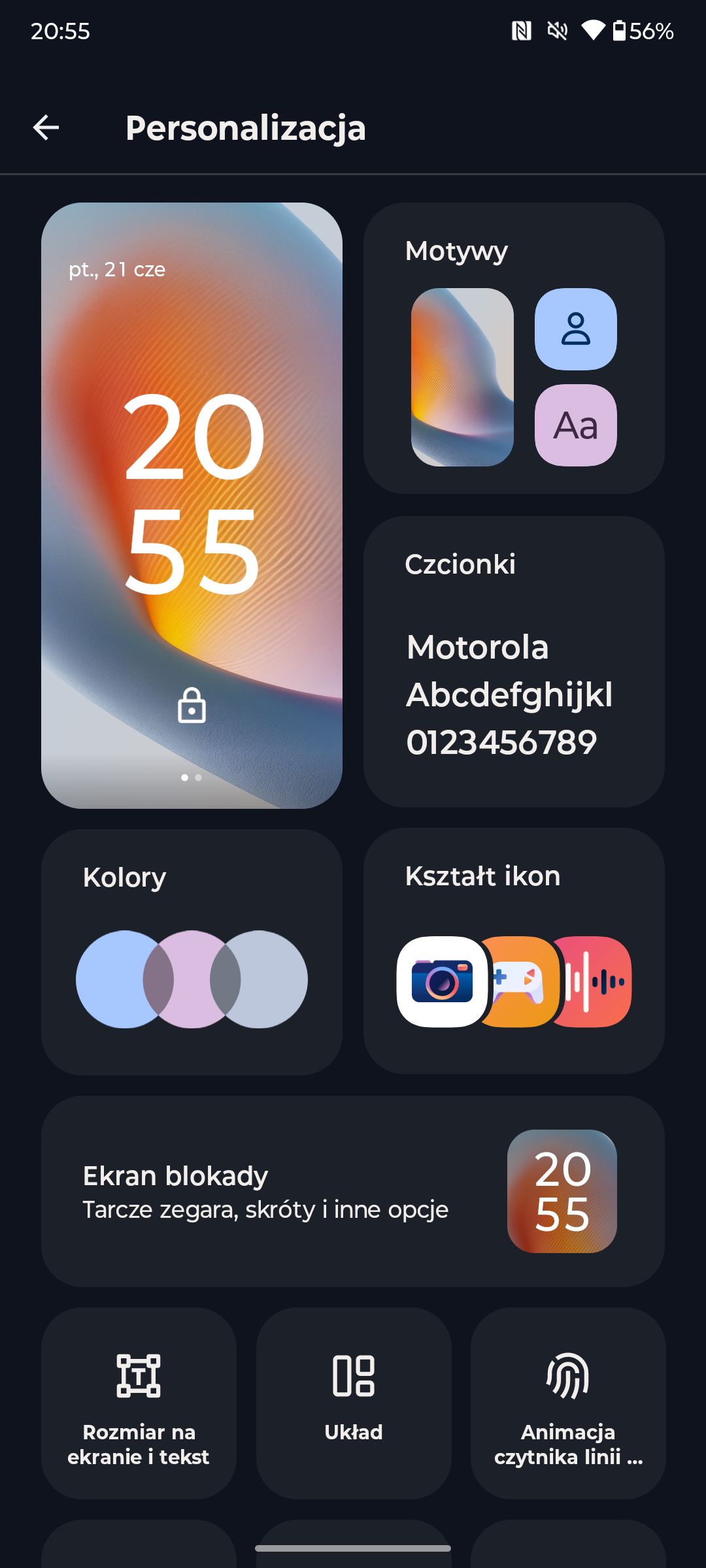
Task: Open the Kolory color options
Action: pos(192,952)
